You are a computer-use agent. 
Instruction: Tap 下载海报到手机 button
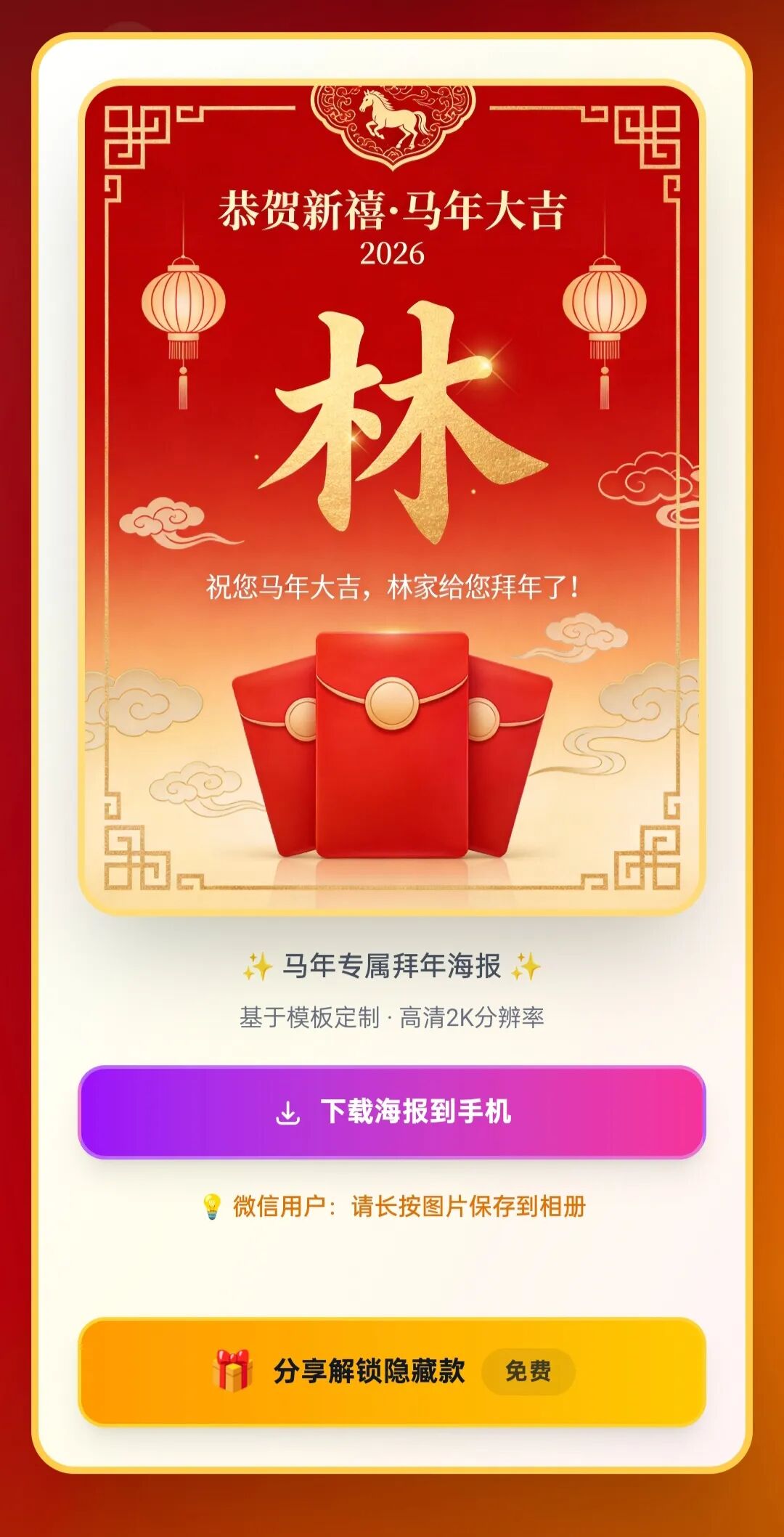point(392,1112)
